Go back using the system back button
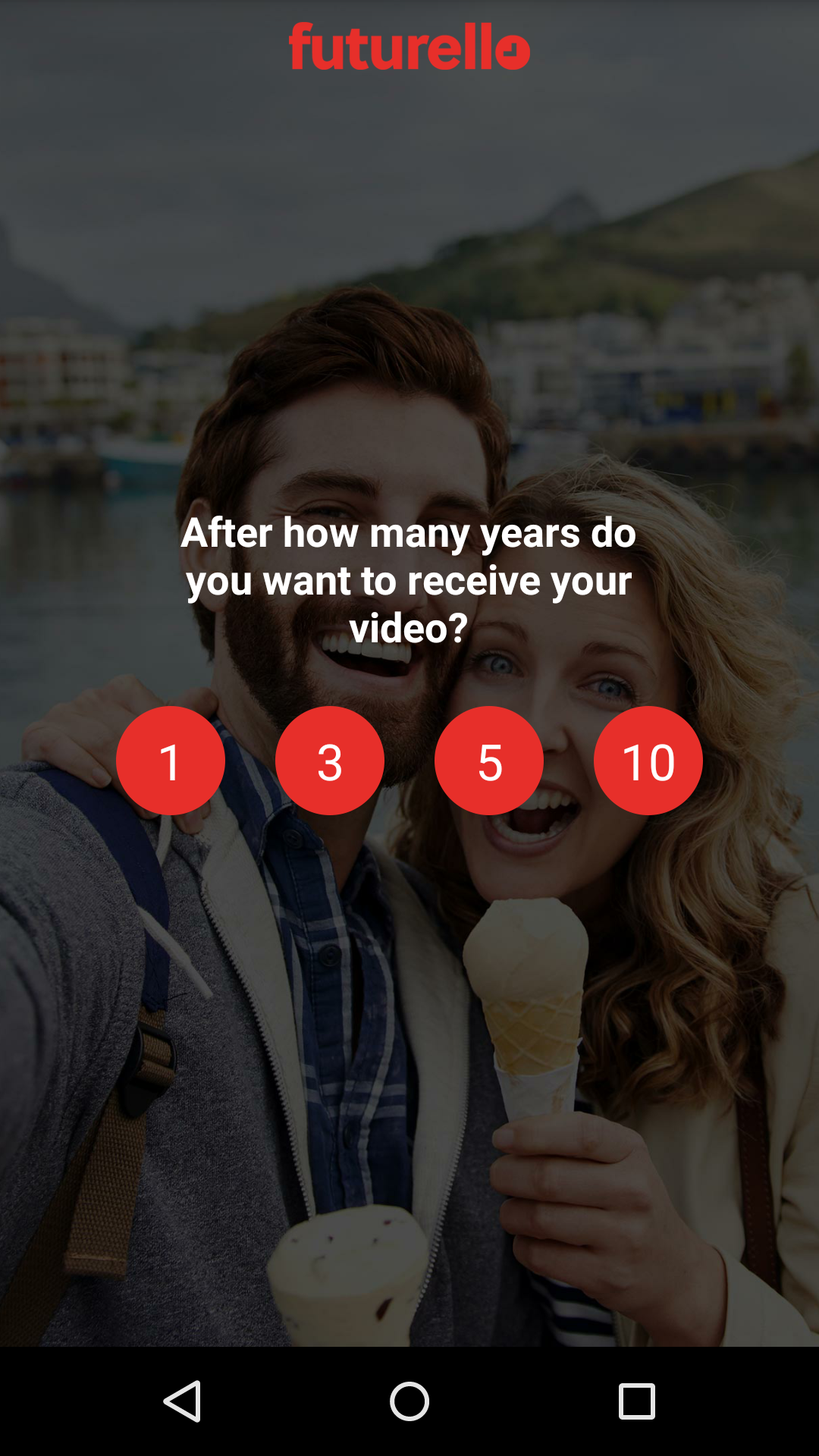 [182, 1401]
